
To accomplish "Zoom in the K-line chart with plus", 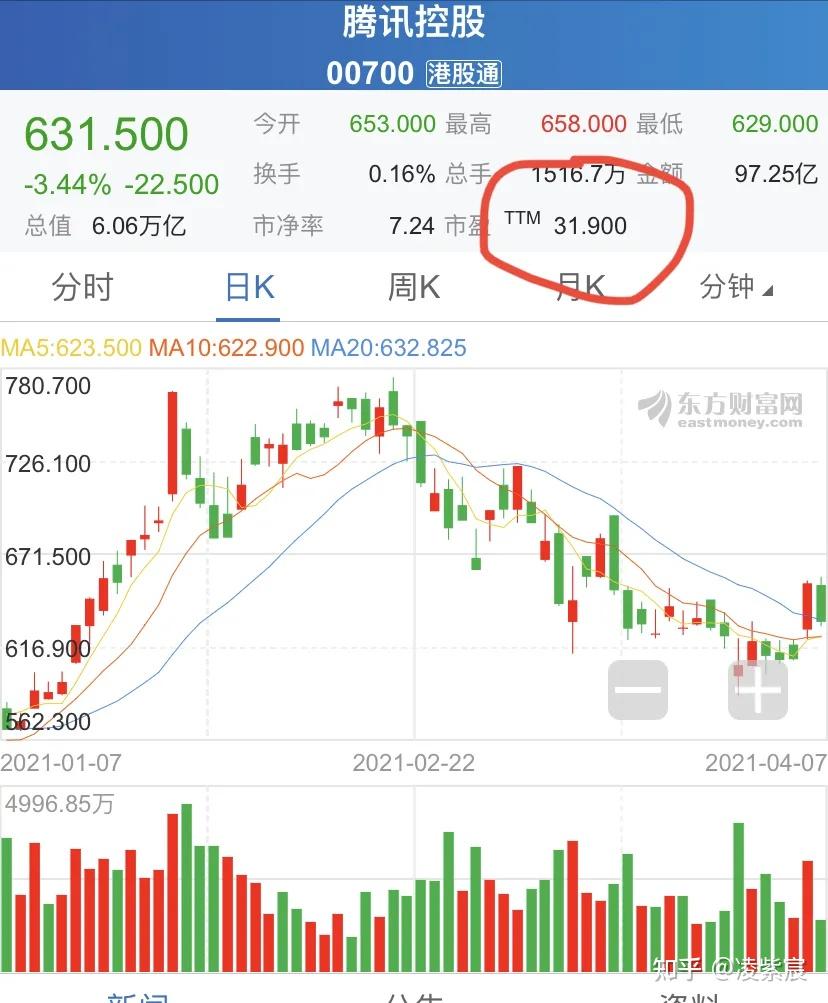I will [758, 690].
